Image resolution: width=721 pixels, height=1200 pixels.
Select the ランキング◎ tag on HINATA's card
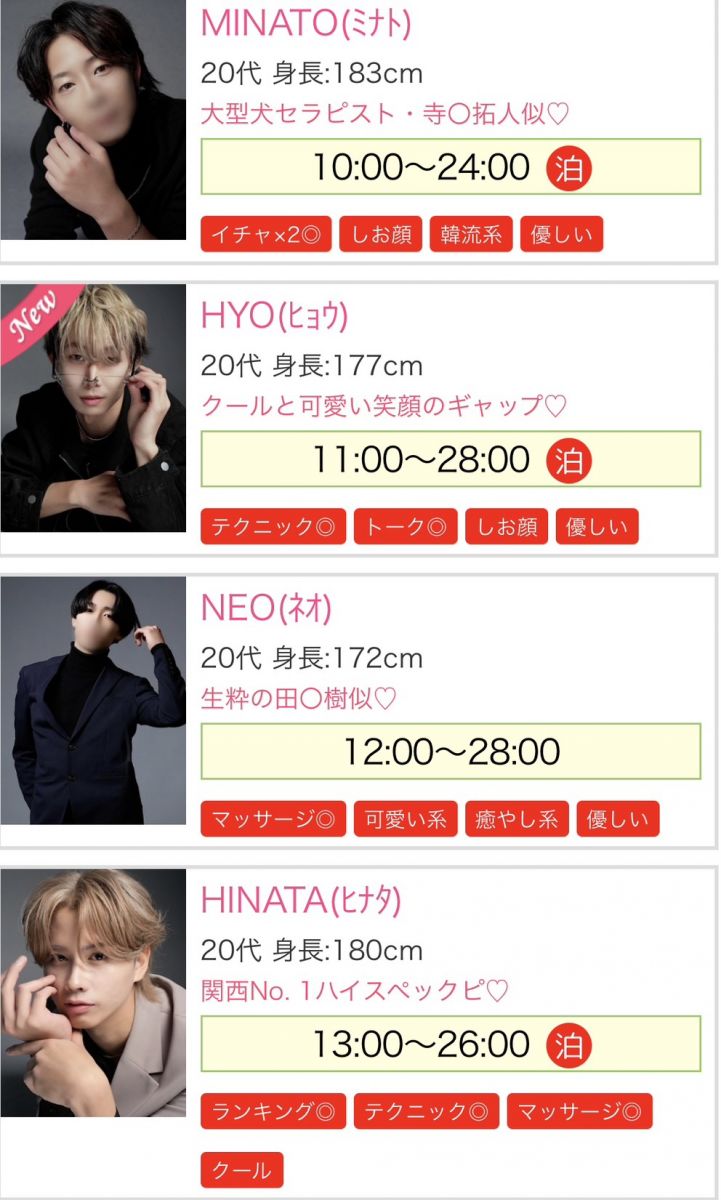click(x=273, y=1111)
